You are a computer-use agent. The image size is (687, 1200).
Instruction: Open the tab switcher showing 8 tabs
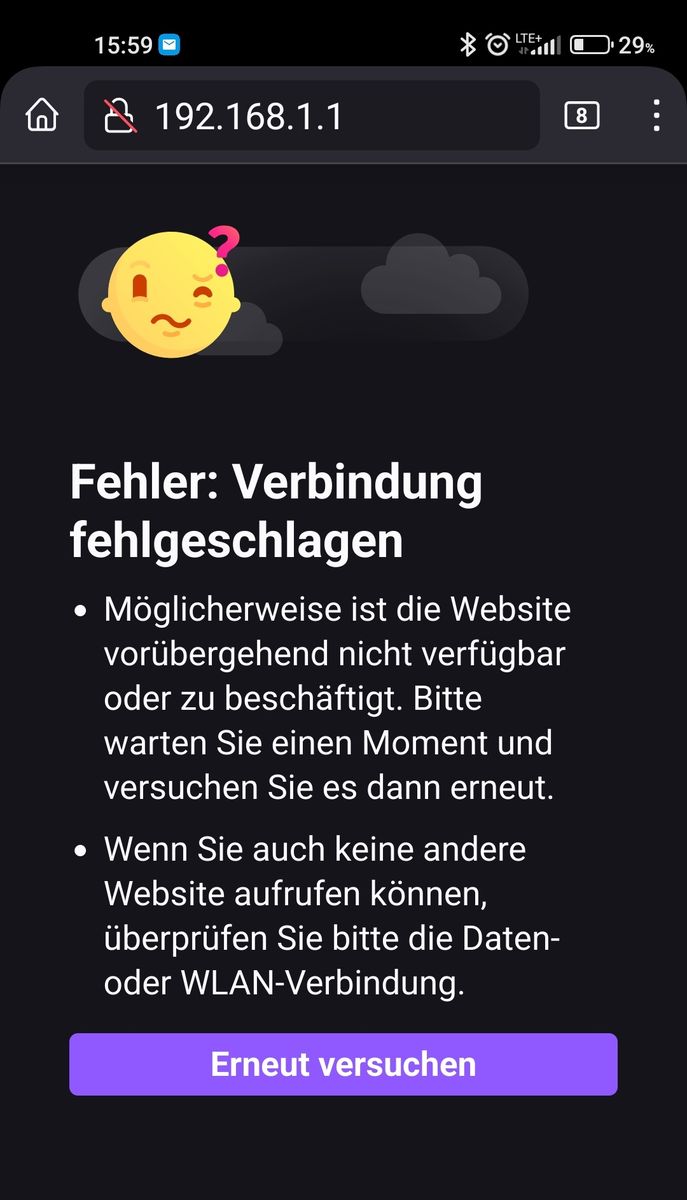[x=581, y=116]
